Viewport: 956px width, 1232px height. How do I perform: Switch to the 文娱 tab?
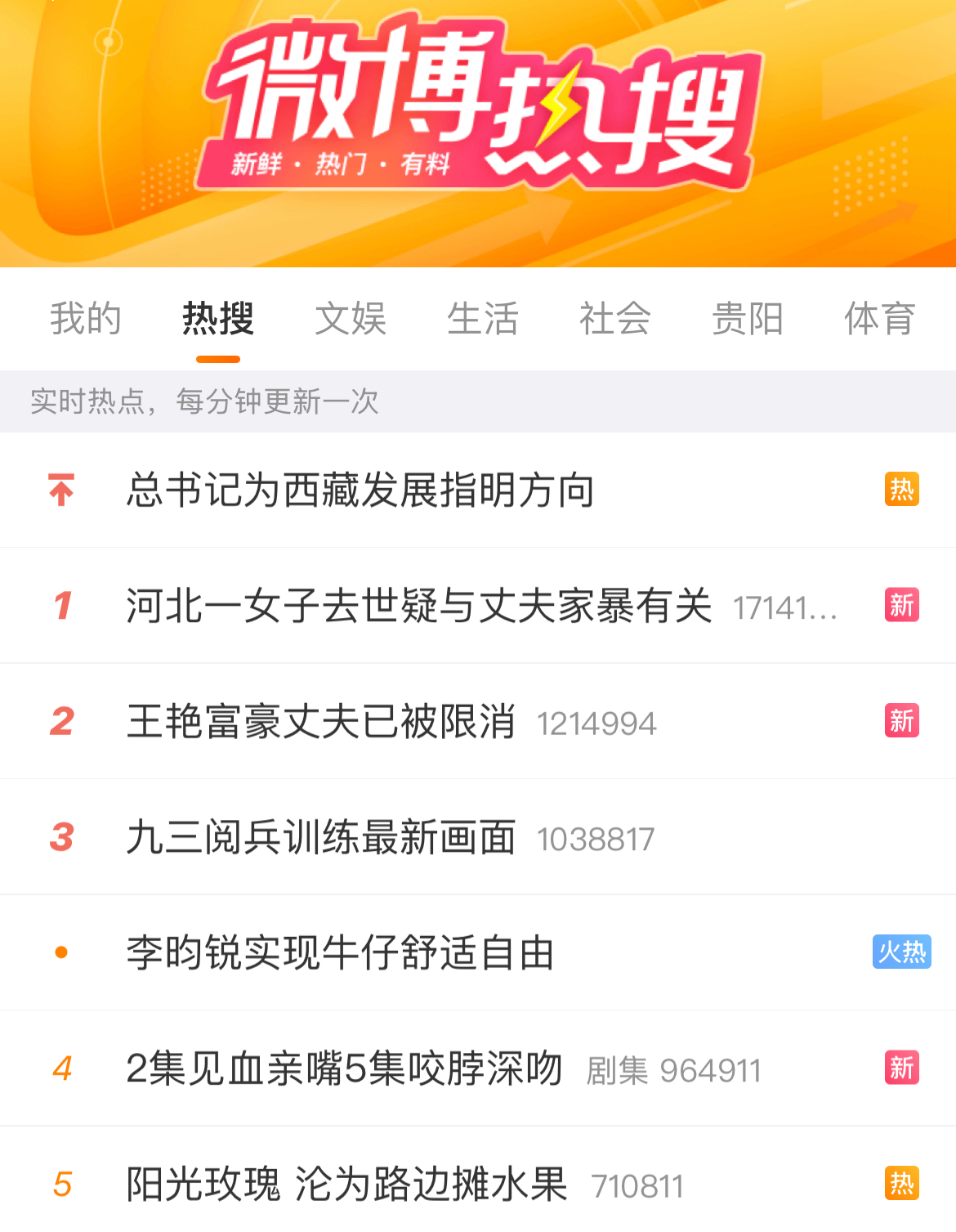click(x=351, y=319)
